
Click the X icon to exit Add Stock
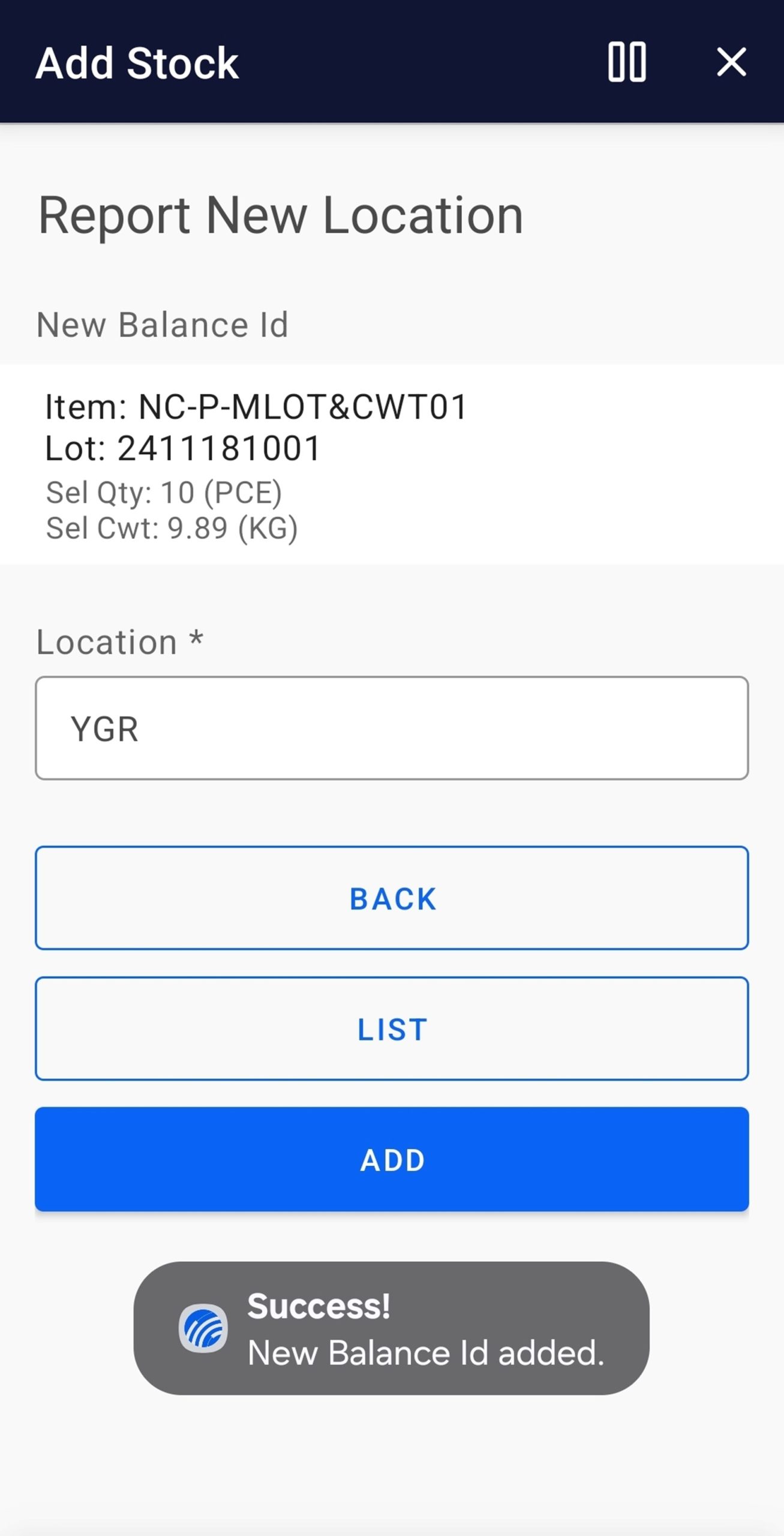[731, 62]
